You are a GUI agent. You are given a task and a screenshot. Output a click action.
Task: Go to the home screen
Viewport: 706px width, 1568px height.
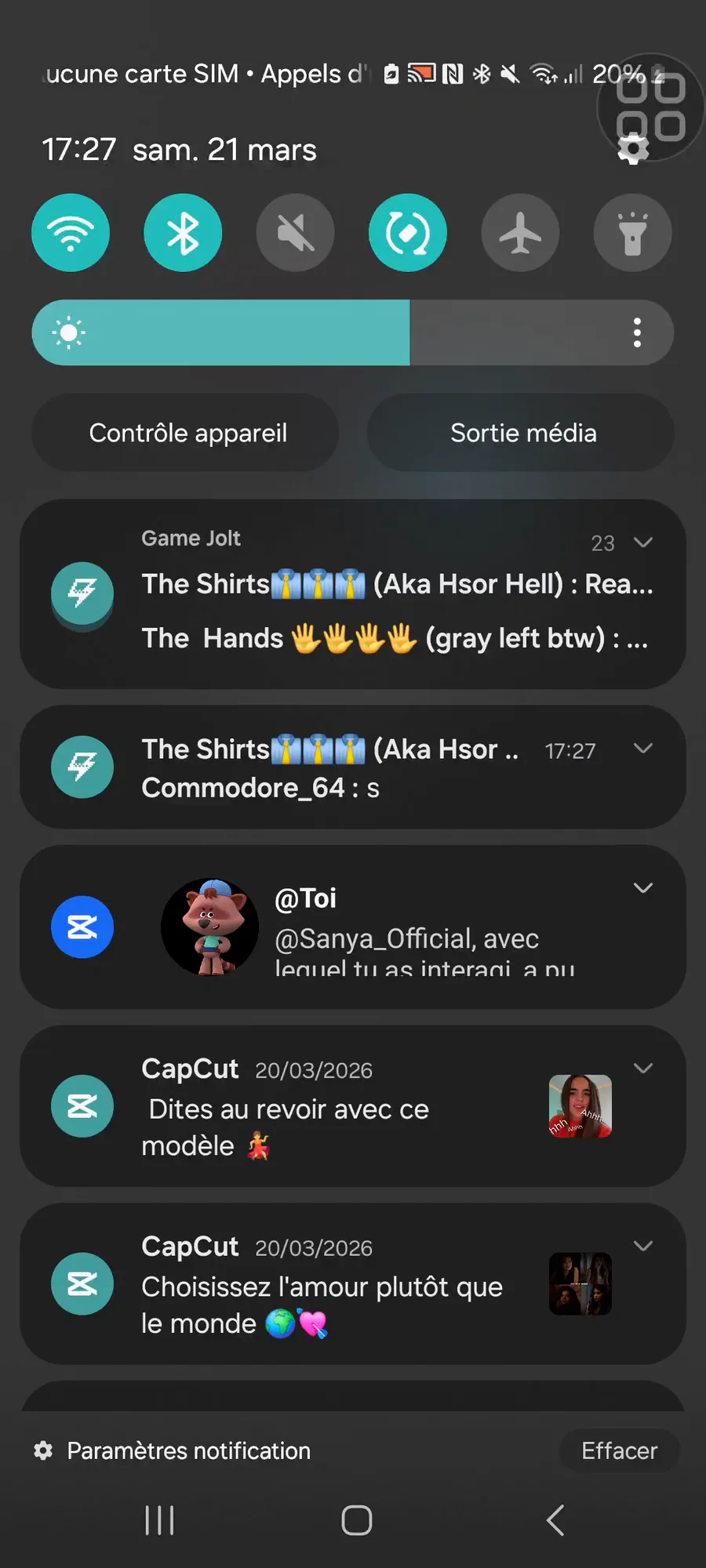click(x=356, y=1521)
